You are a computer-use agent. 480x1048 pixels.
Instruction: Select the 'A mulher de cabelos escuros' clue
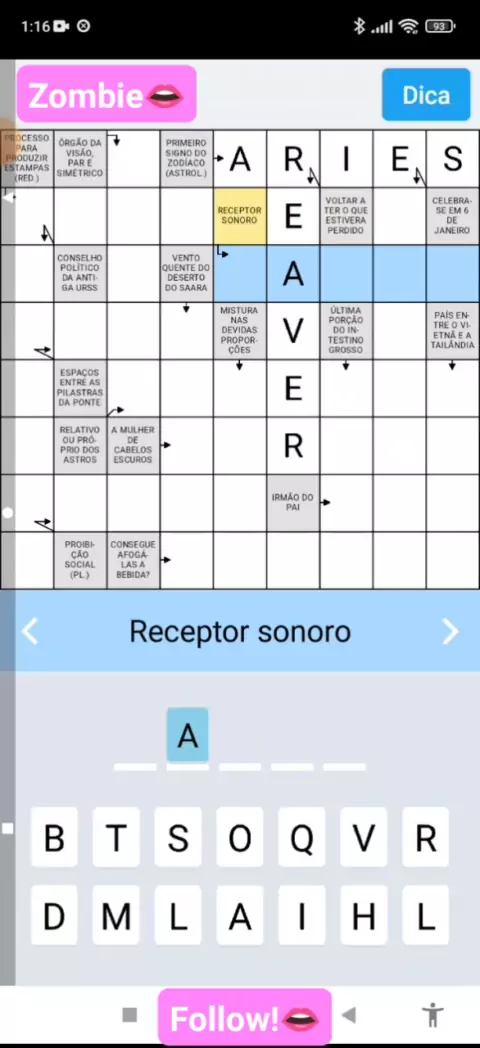133,445
